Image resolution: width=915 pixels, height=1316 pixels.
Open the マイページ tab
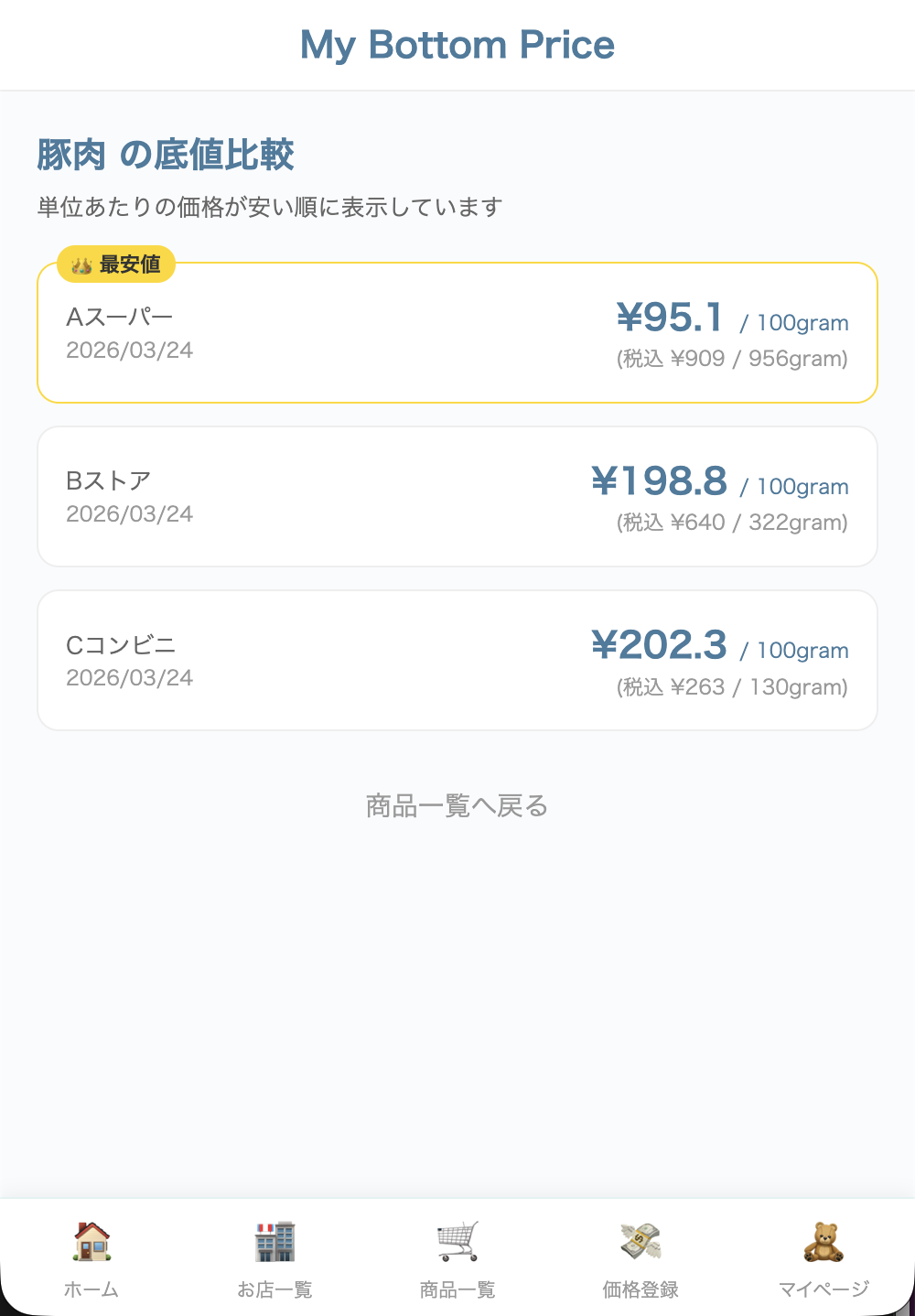pos(823,1258)
